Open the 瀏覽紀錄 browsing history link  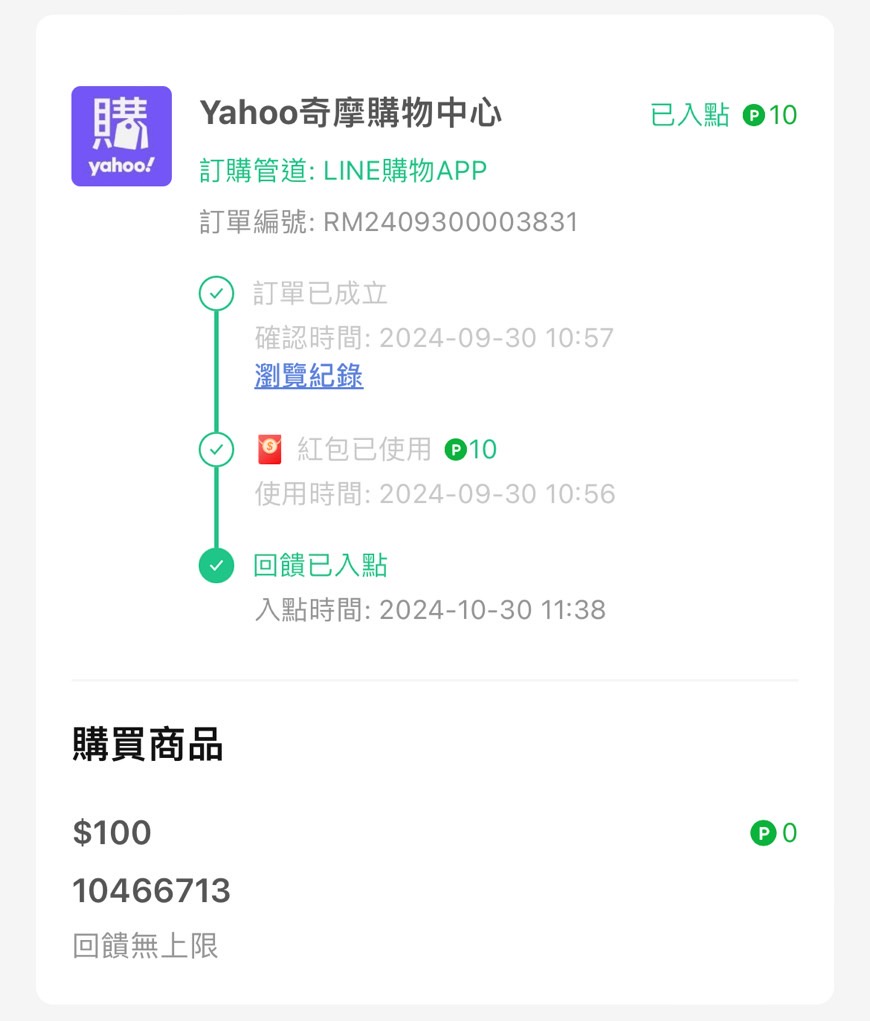pos(309,377)
